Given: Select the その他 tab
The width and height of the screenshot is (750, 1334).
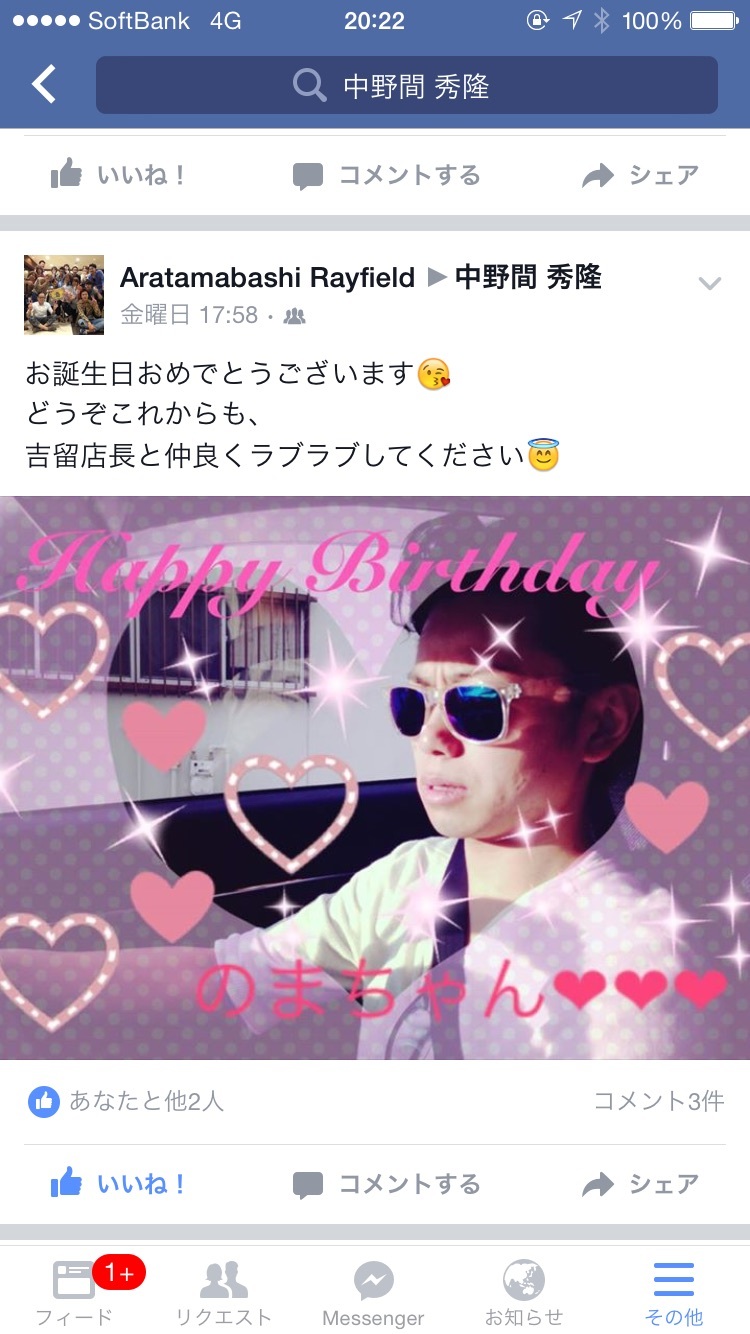Looking at the screenshot, I should coord(674,1291).
